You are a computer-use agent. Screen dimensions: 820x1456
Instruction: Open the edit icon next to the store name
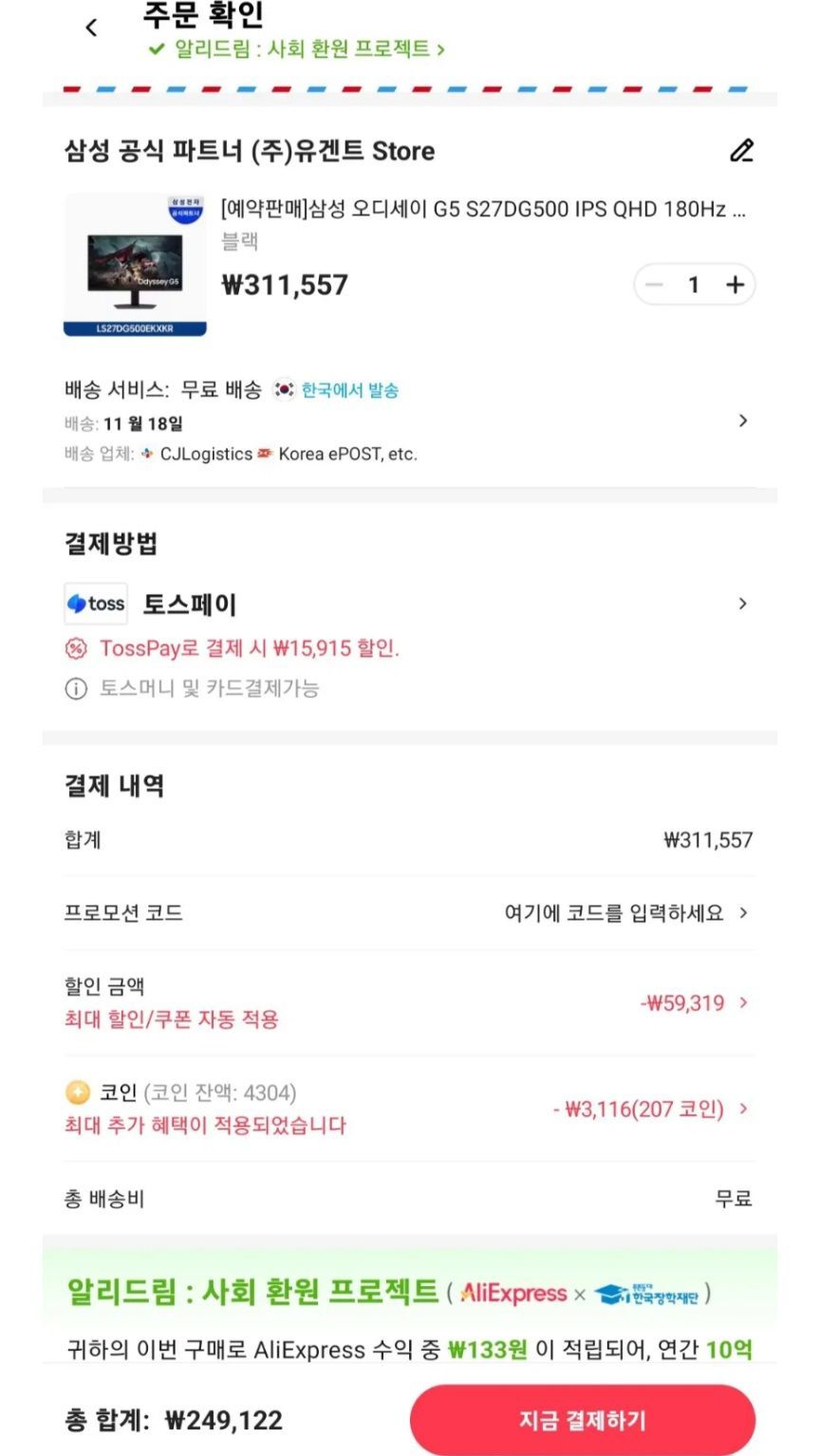pos(741,150)
